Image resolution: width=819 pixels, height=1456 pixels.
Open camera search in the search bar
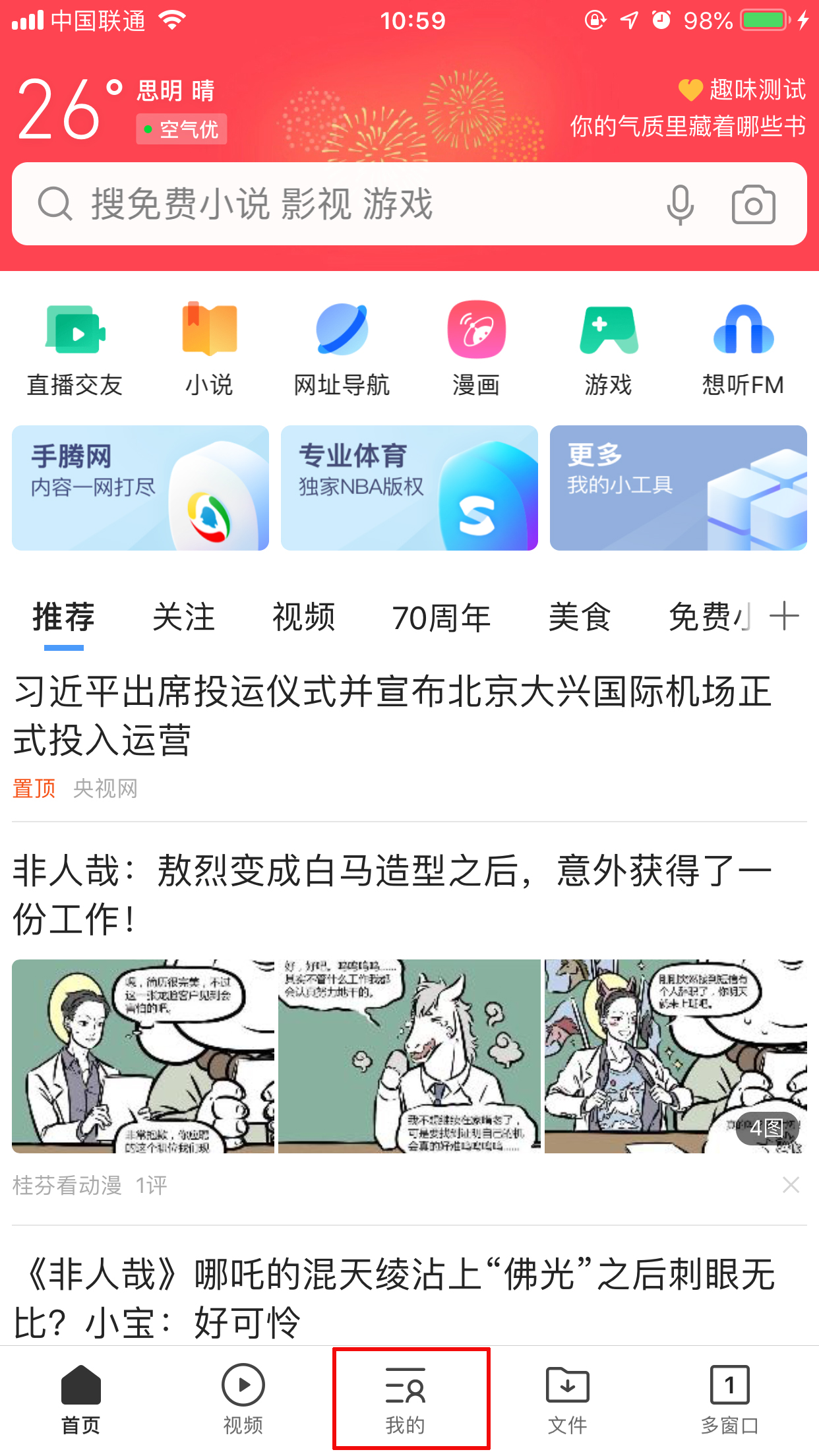click(753, 204)
